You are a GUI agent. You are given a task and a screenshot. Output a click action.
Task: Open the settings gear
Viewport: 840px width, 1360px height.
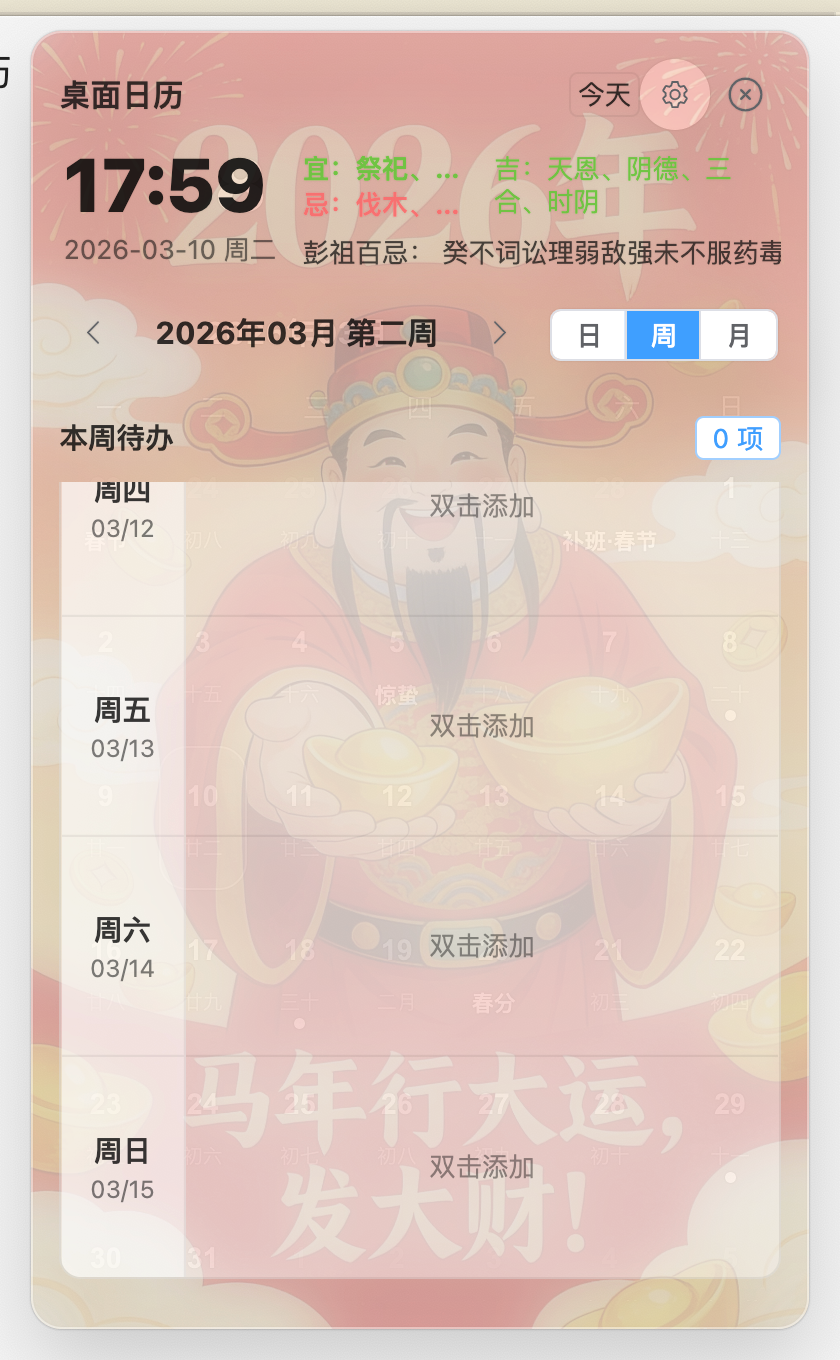(675, 95)
